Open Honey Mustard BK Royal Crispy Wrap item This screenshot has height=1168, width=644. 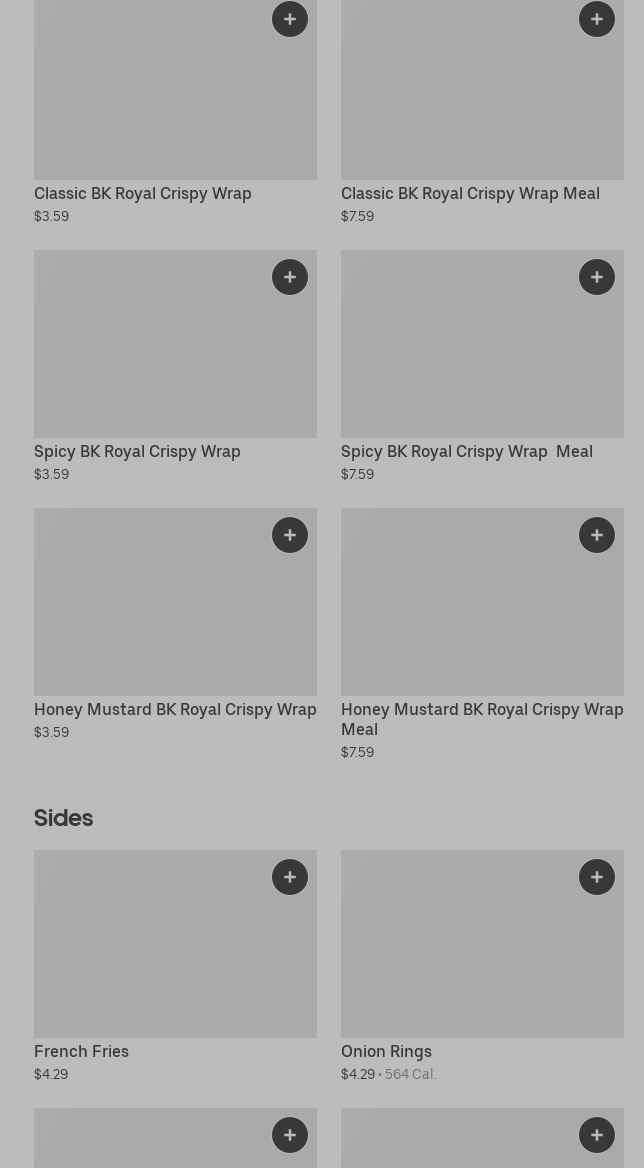[175, 709]
